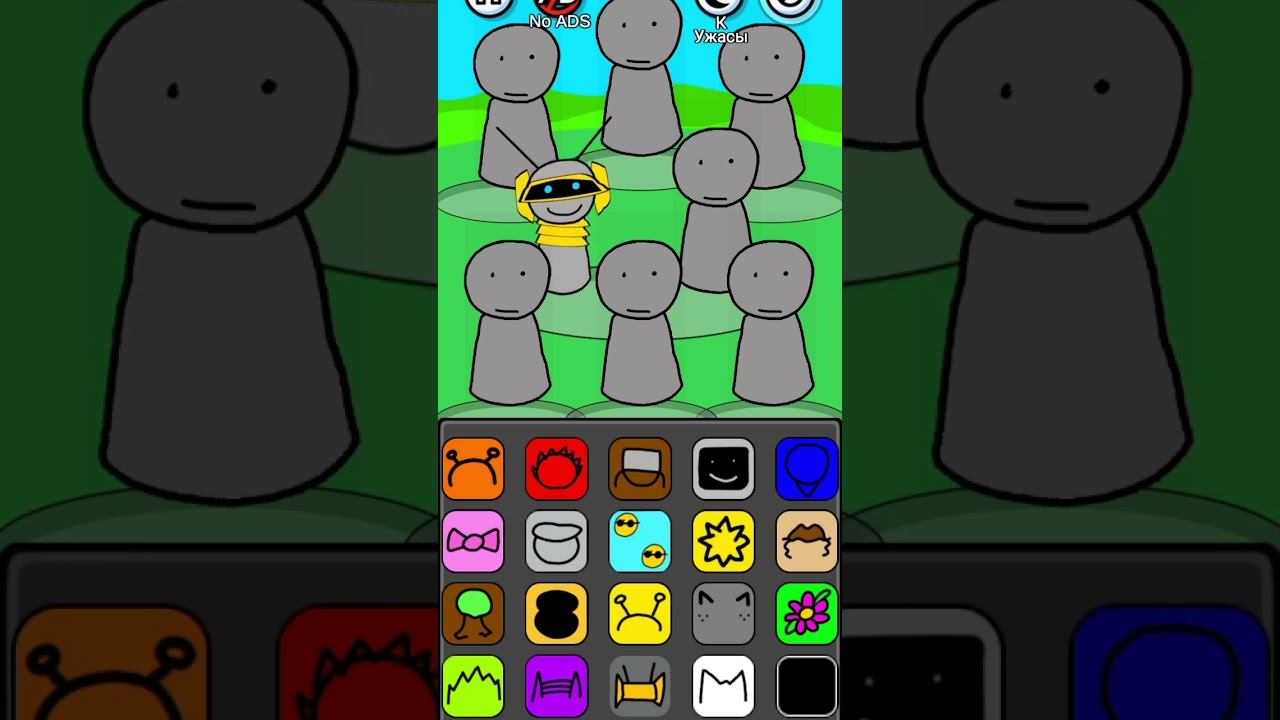Pick the yellow starburst icon

(x=723, y=541)
